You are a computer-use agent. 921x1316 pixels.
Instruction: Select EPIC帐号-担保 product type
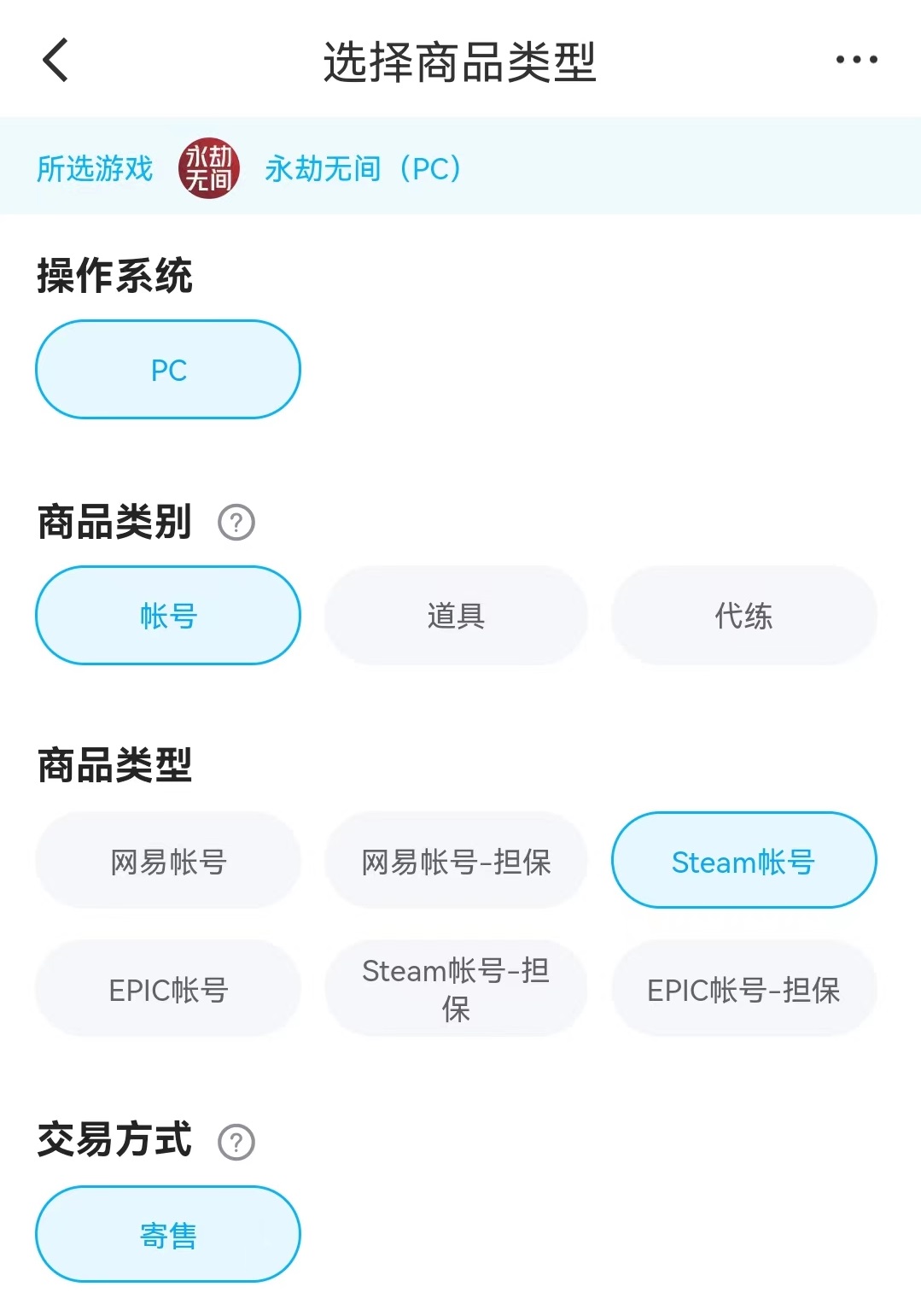(x=743, y=989)
